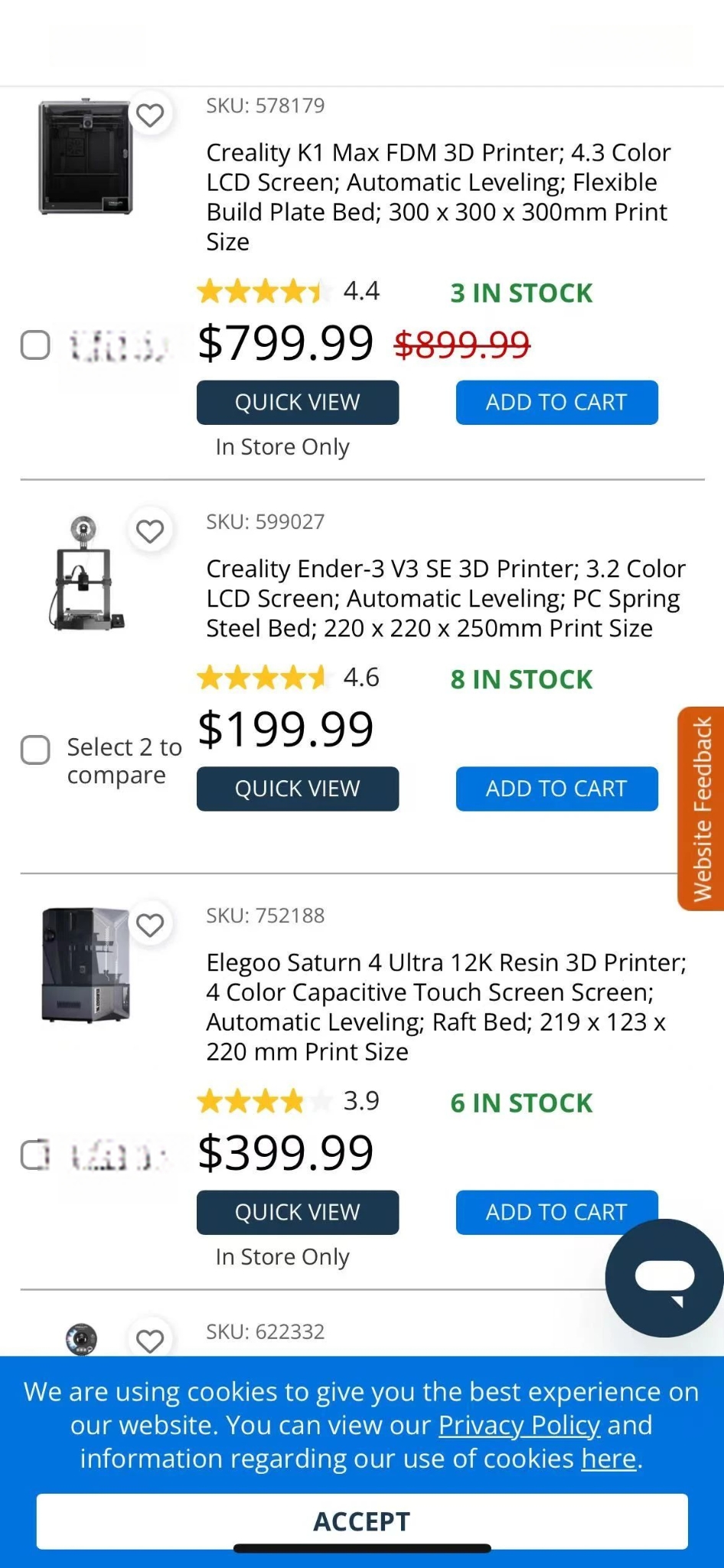
Task: Add Ender-3 V3 SE to cart
Action: (556, 789)
